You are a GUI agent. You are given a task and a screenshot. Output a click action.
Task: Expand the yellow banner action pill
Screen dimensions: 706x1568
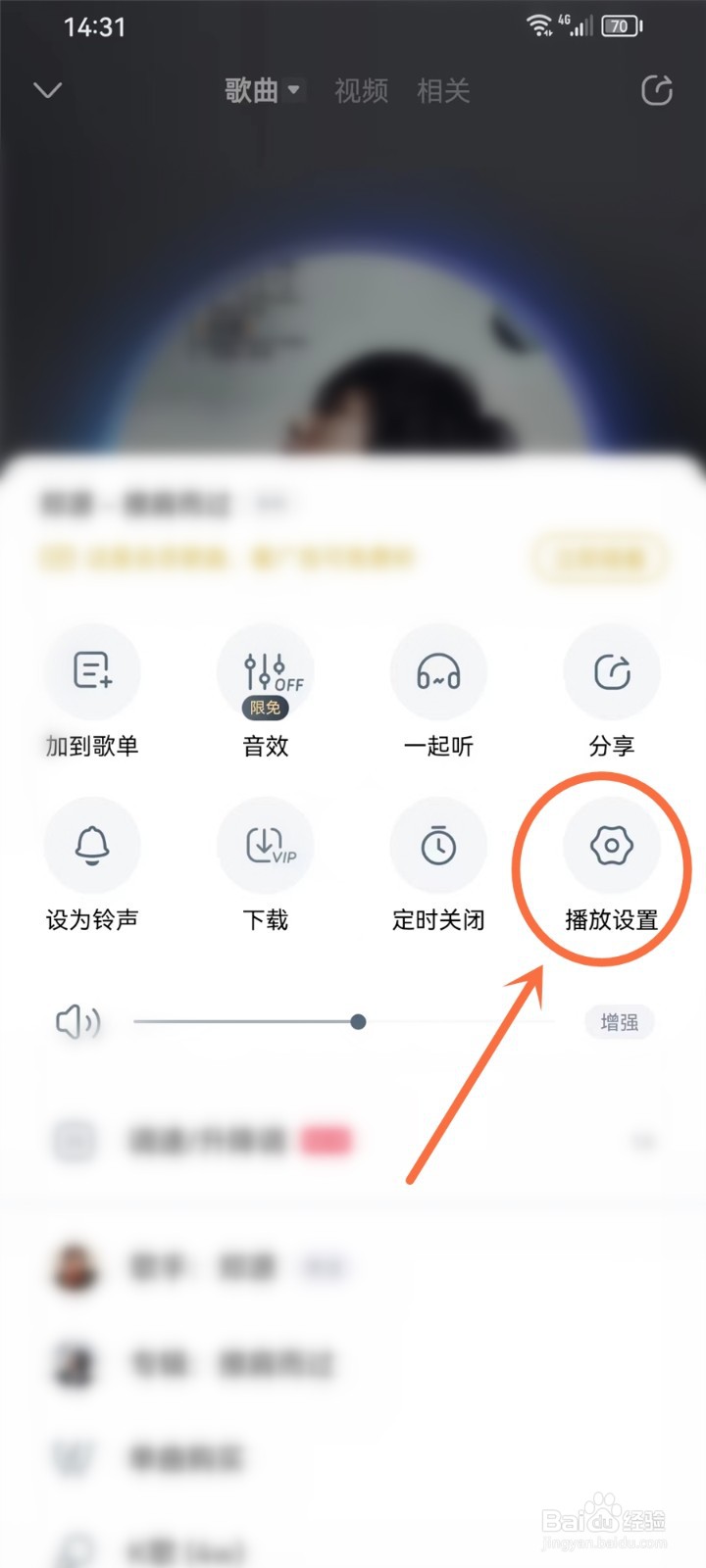coord(596,557)
